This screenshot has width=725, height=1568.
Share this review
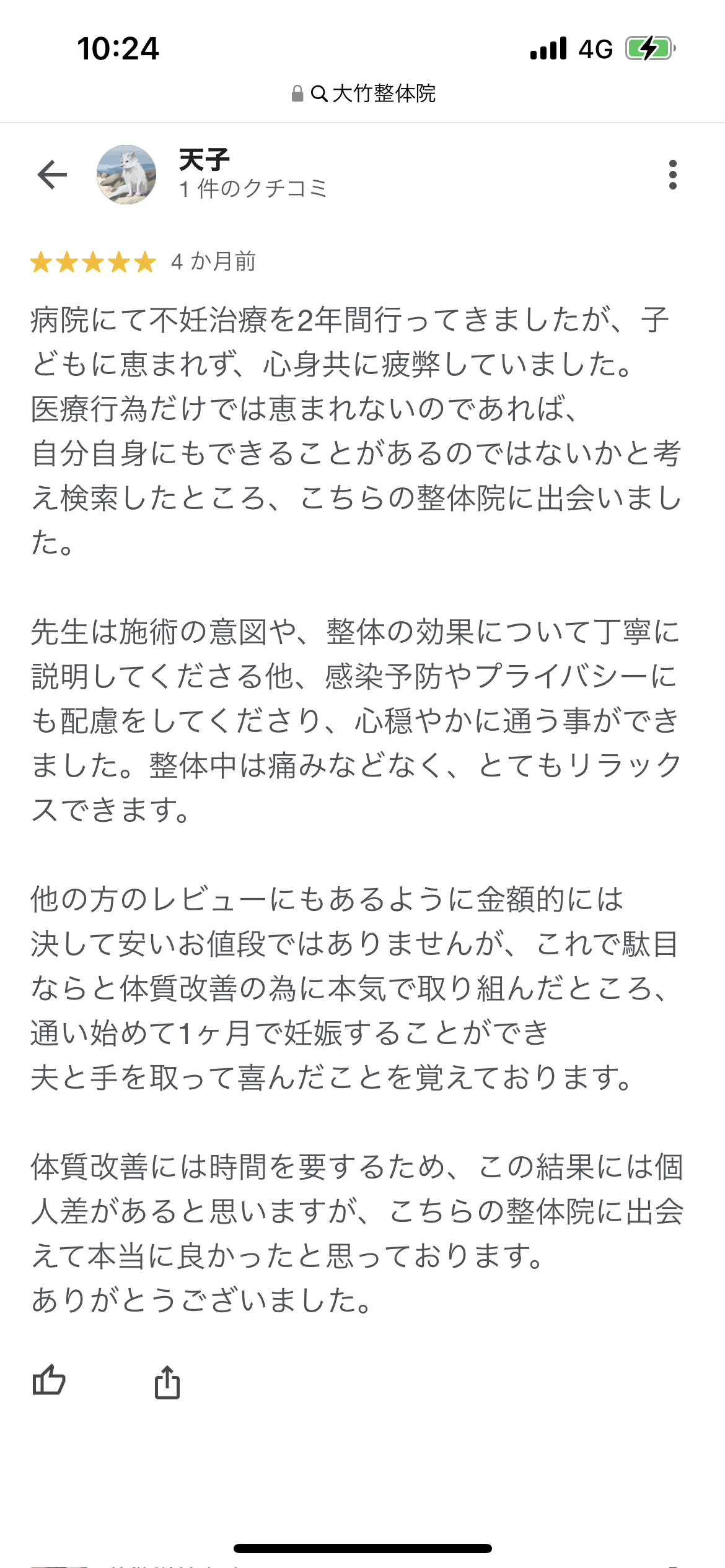pos(167,1382)
